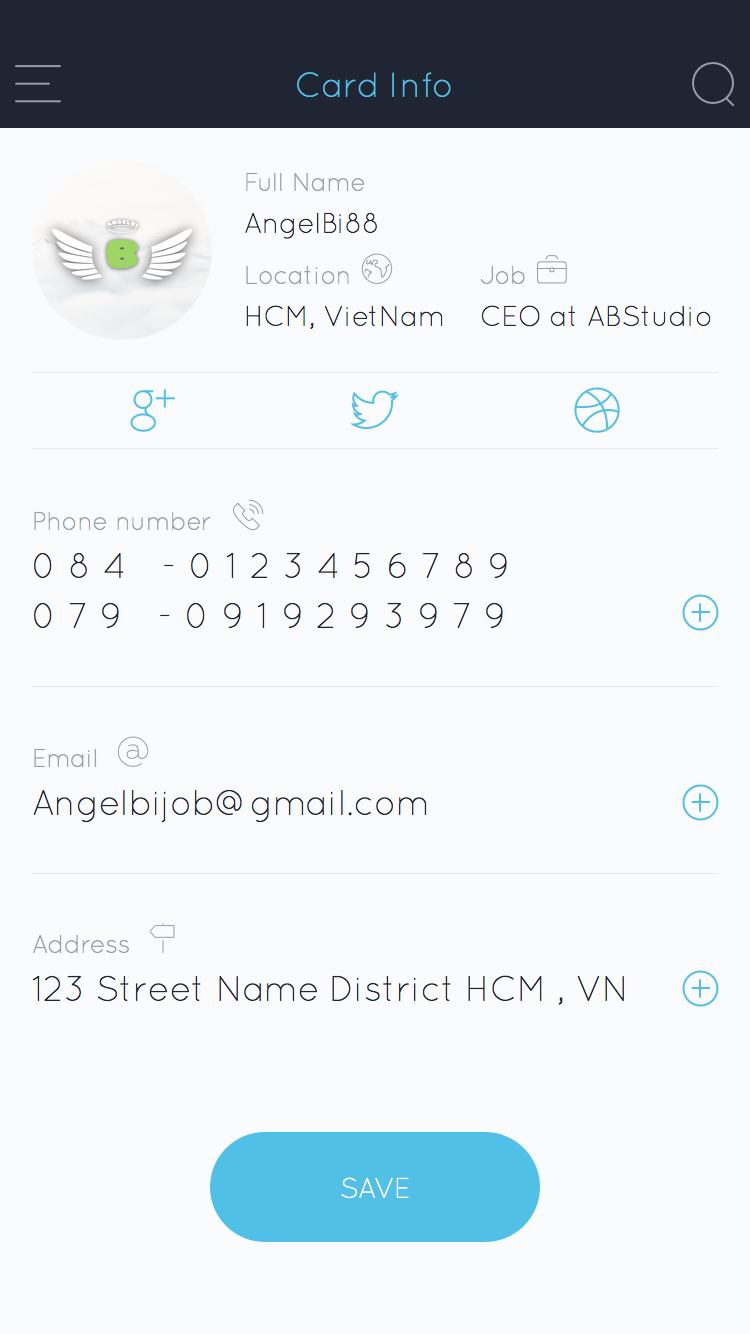Open the Twitter bird icon

pos(374,410)
